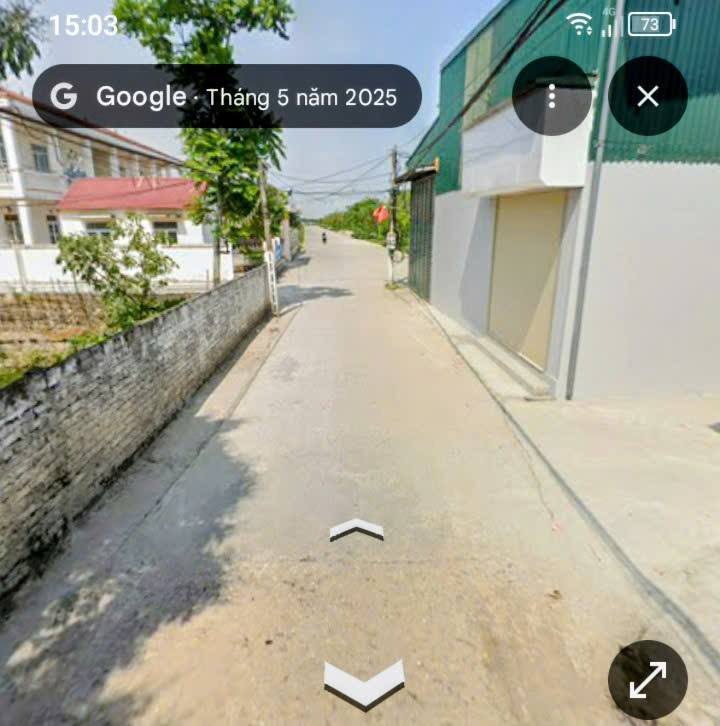
Task: Open the image date label Tháng 5 năm 2025
Action: 300,98
